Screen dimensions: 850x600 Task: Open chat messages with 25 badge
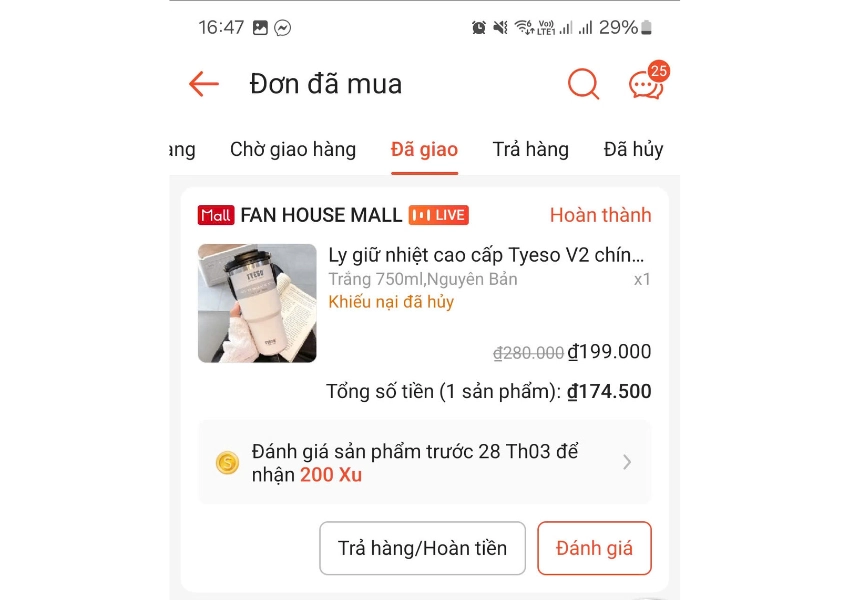[x=646, y=85]
